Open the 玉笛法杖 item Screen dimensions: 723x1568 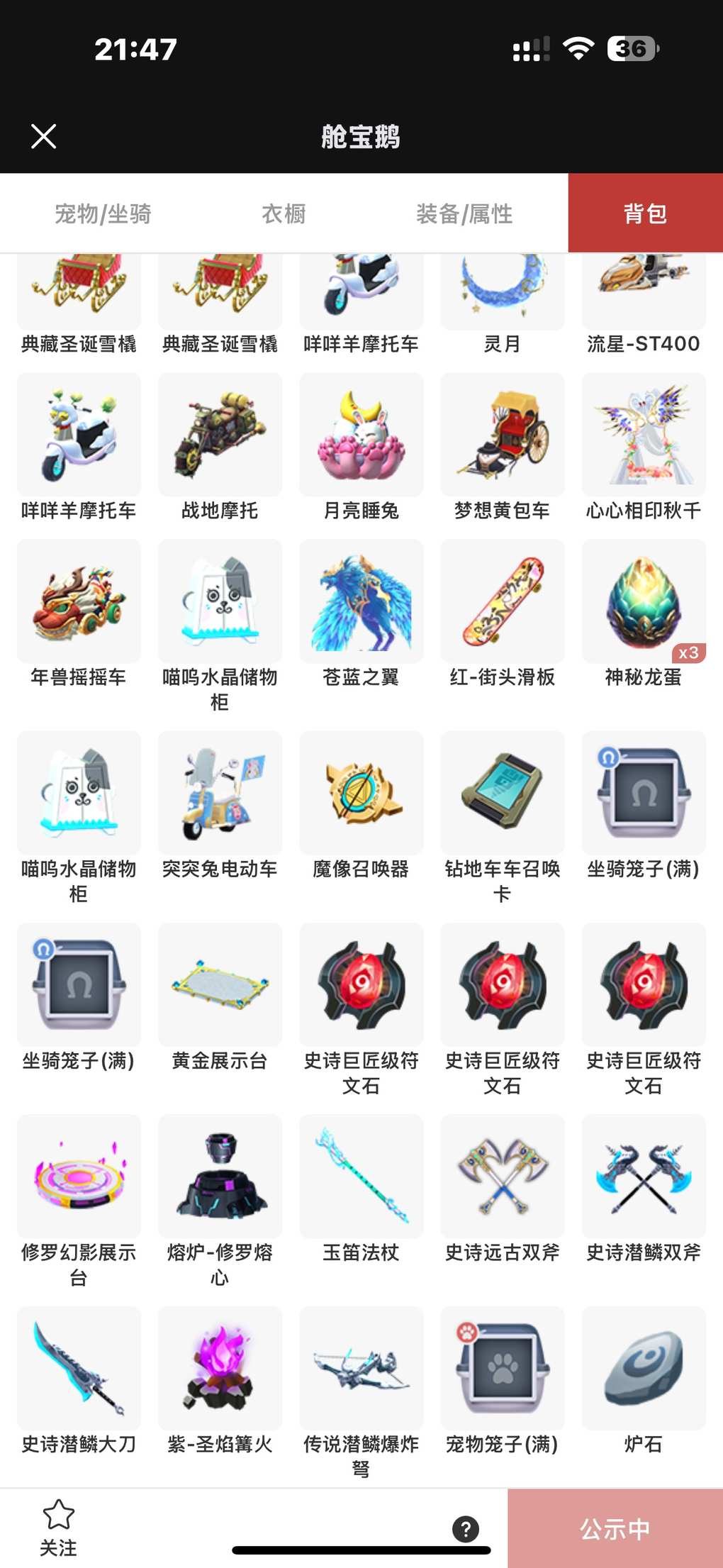[x=361, y=1177]
